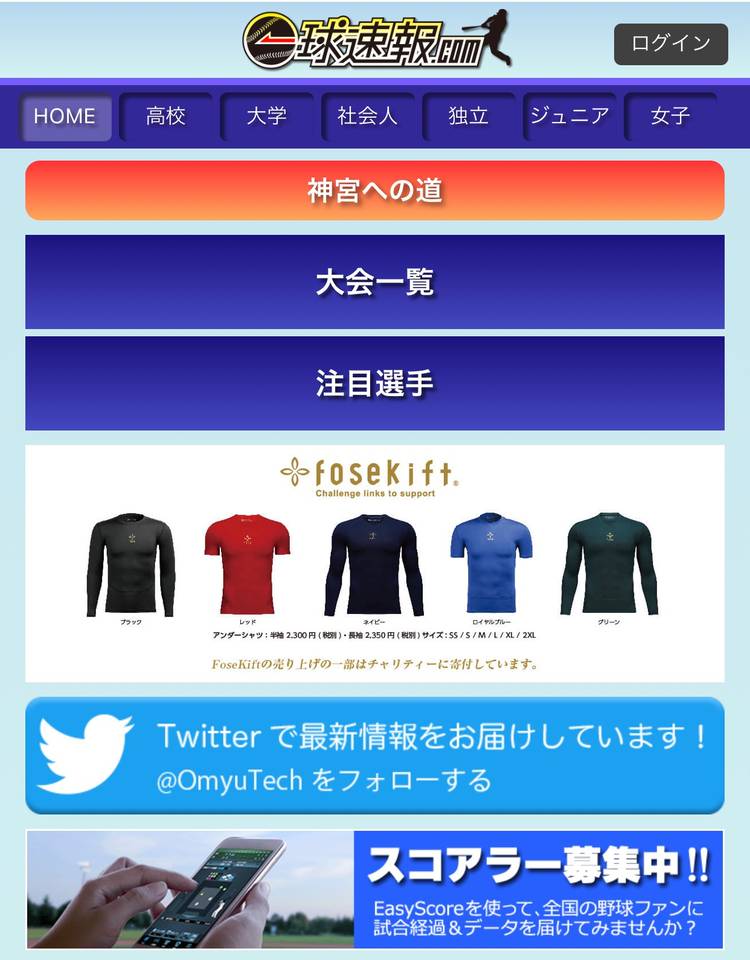
Task: Open the FoseKift undershirt banner
Action: tap(375, 563)
